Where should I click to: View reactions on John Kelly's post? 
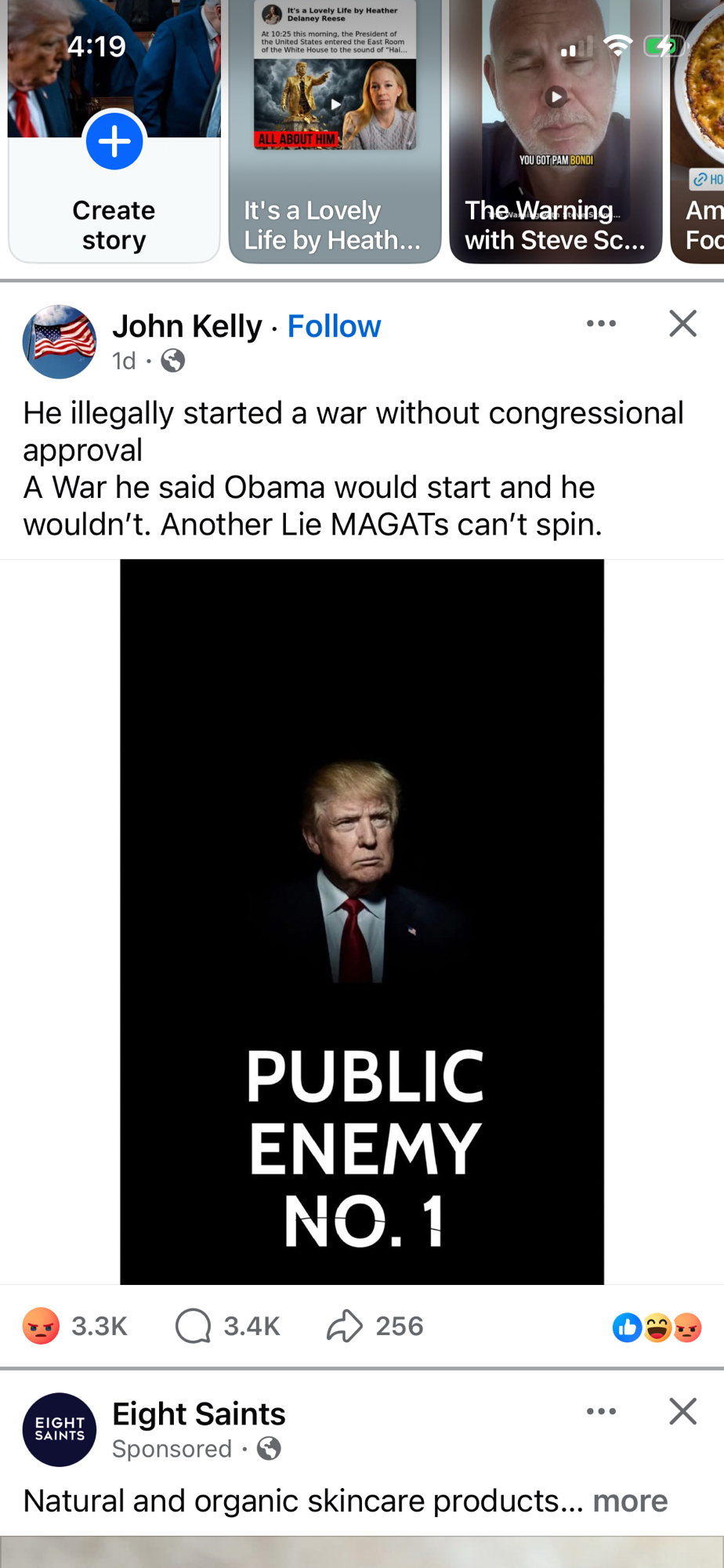point(657,1327)
